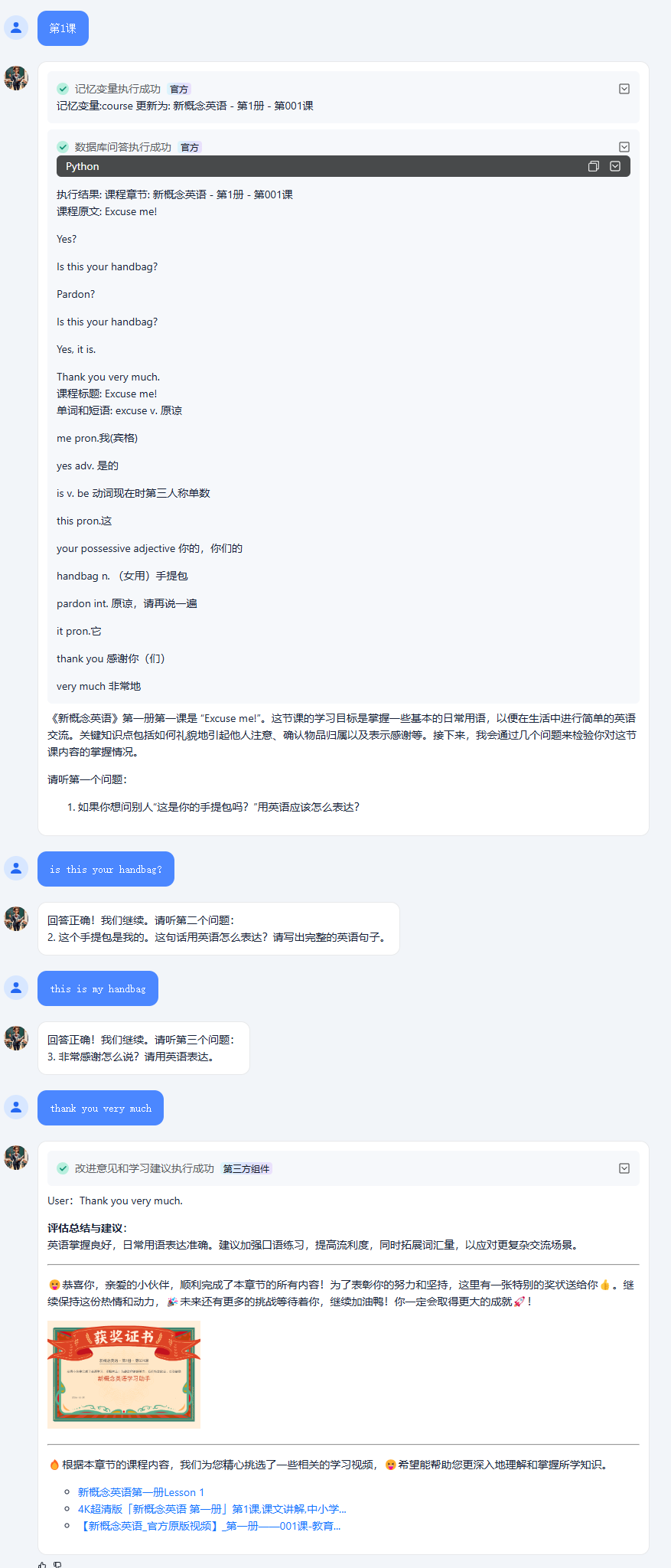Give the reply a thumbs down
The width and height of the screenshot is (671, 1568).
[x=57, y=1564]
